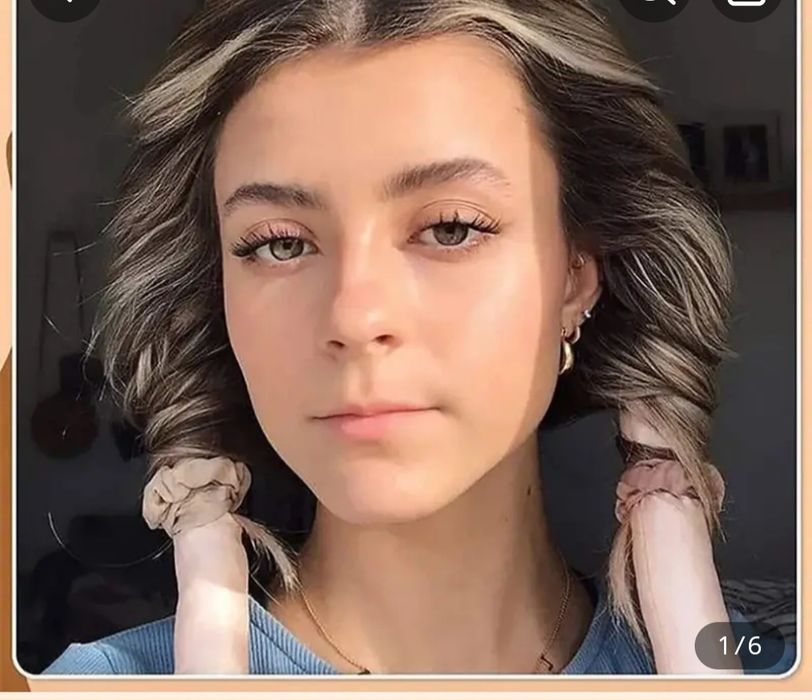The height and width of the screenshot is (700, 812).
Task: Open search from the magnifier icon
Action: 656,5
